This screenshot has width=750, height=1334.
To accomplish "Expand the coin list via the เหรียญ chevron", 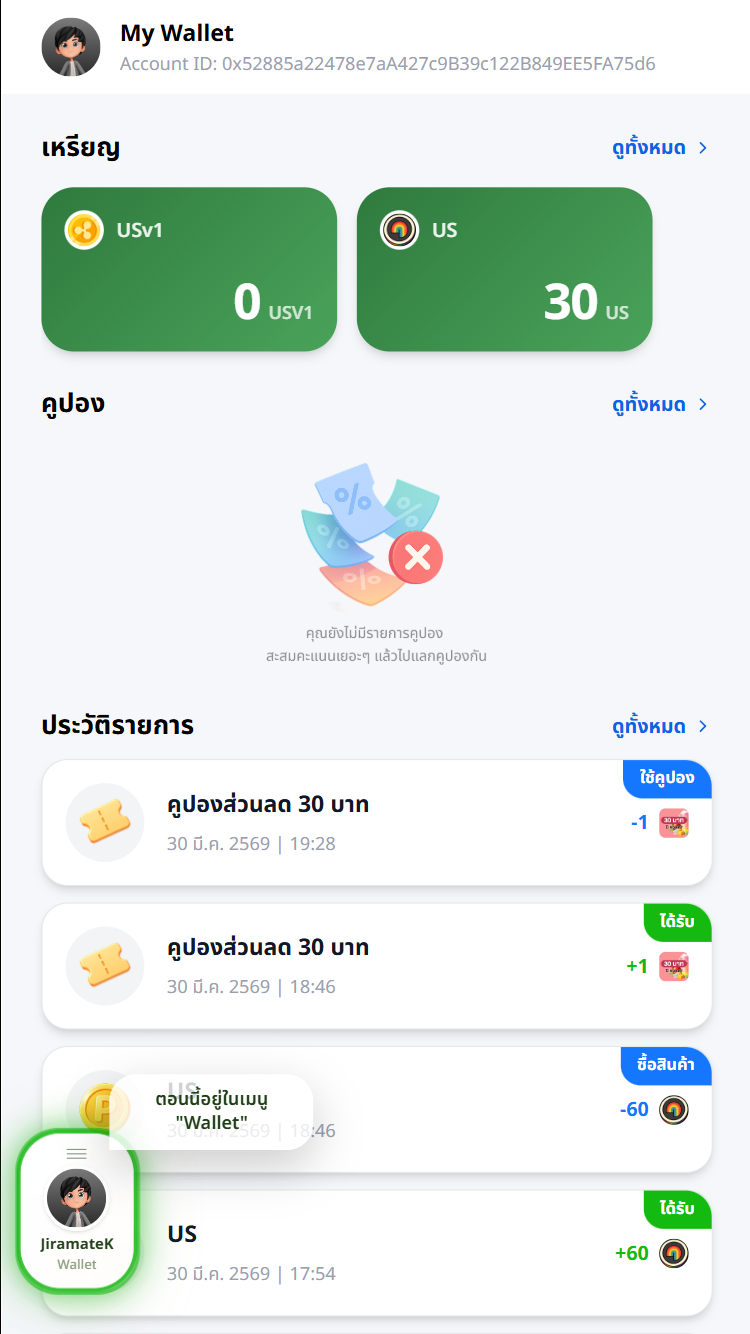I will [x=704, y=147].
